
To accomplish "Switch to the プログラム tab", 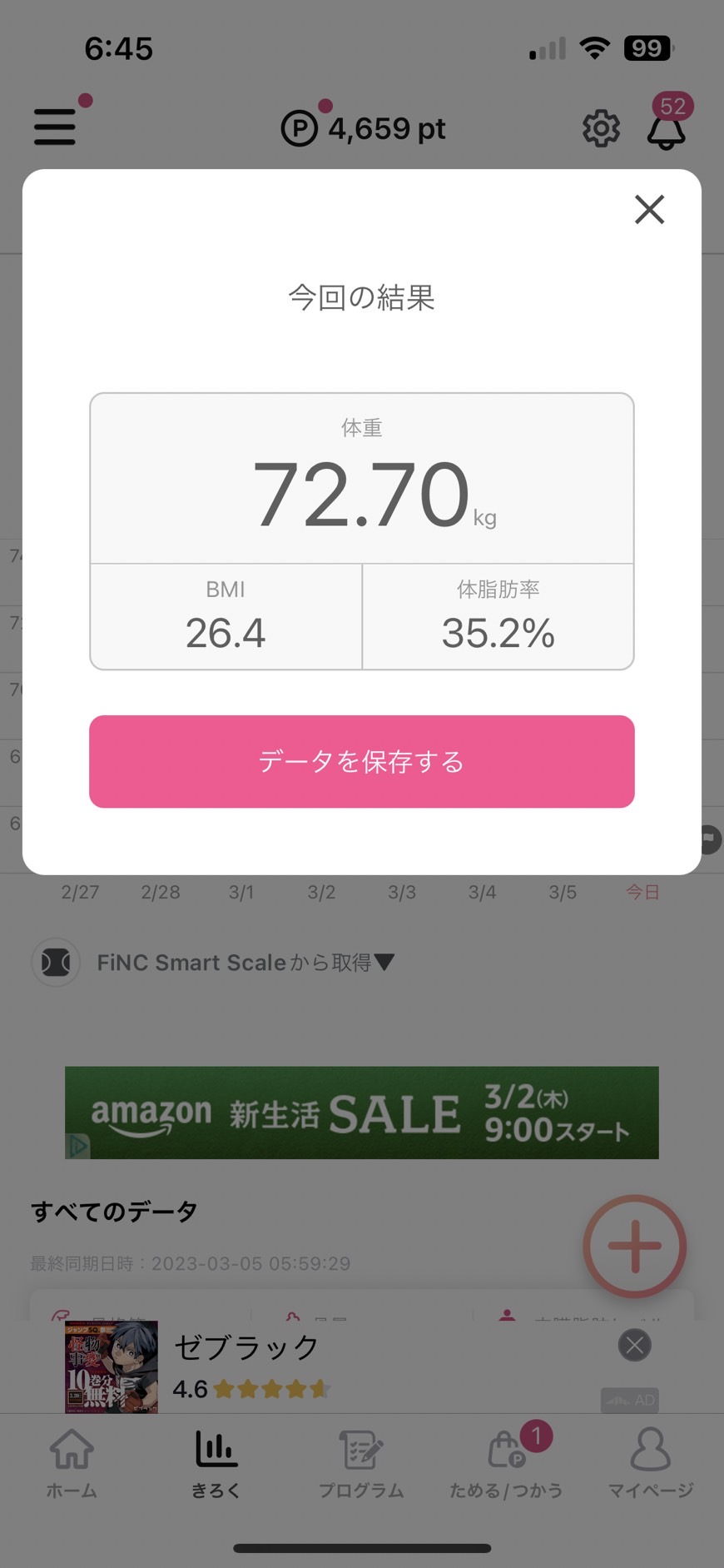I will click(x=361, y=1463).
